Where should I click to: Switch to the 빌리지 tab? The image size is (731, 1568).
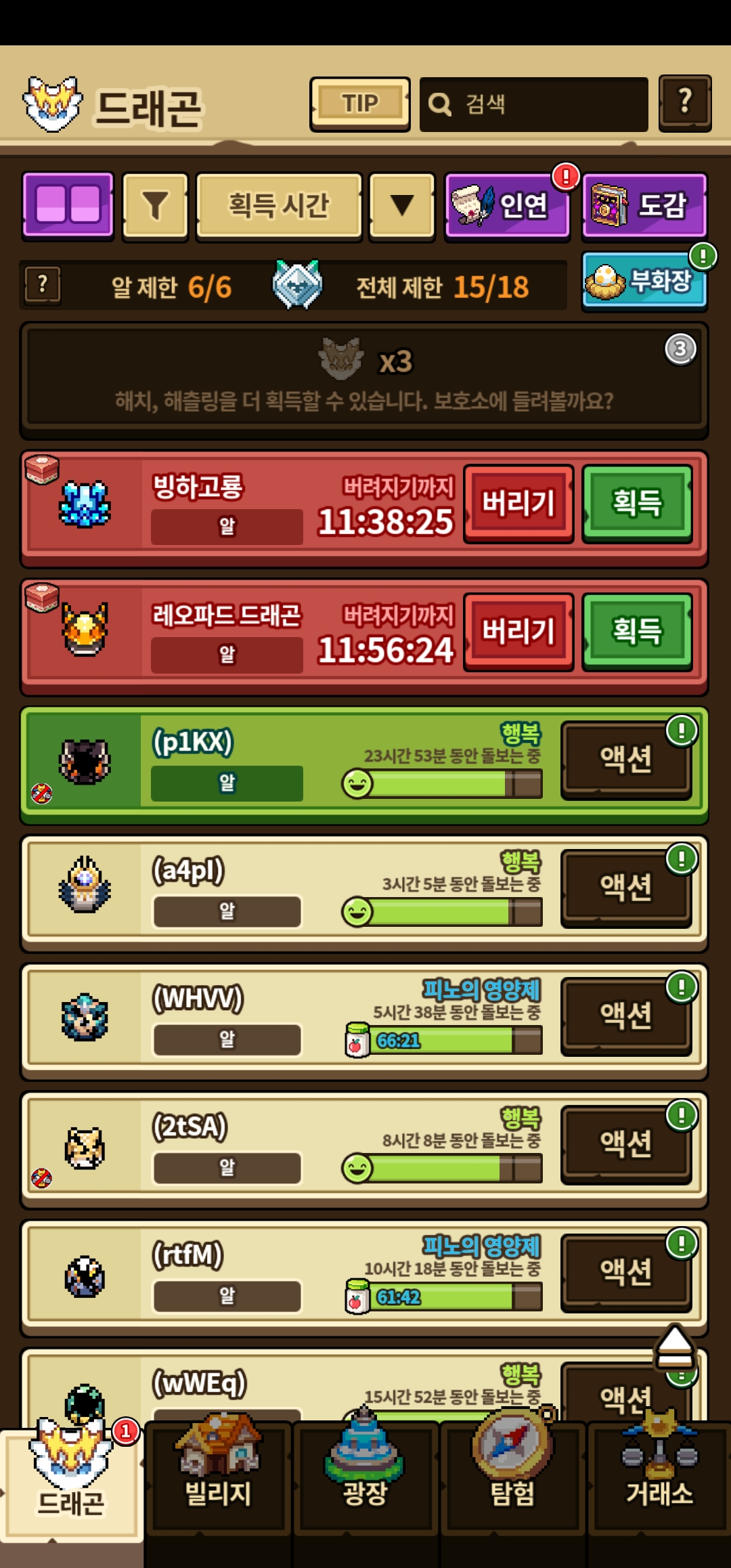[218, 1479]
